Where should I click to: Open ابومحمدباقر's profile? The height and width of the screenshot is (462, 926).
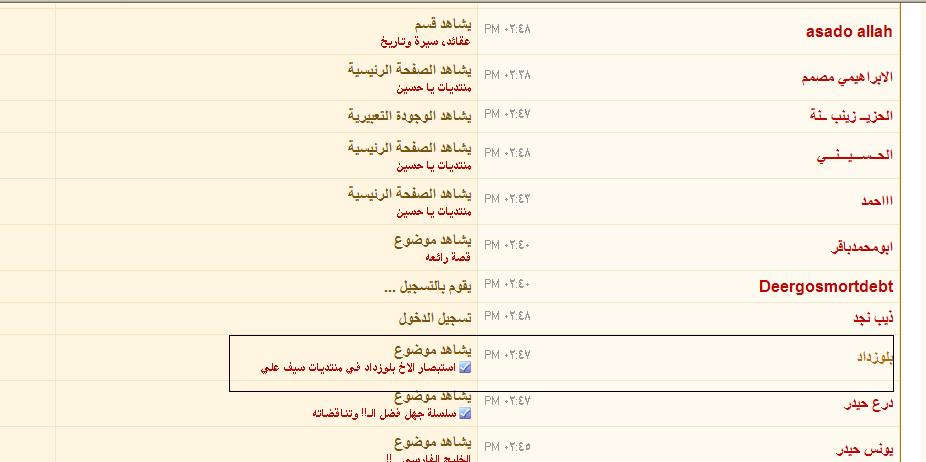(862, 246)
